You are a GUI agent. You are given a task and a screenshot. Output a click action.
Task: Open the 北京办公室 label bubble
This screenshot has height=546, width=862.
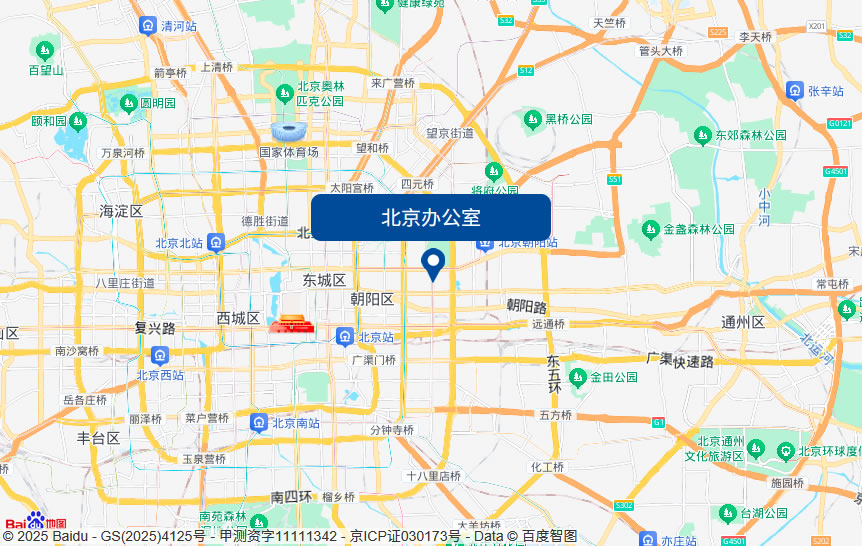[x=431, y=217]
